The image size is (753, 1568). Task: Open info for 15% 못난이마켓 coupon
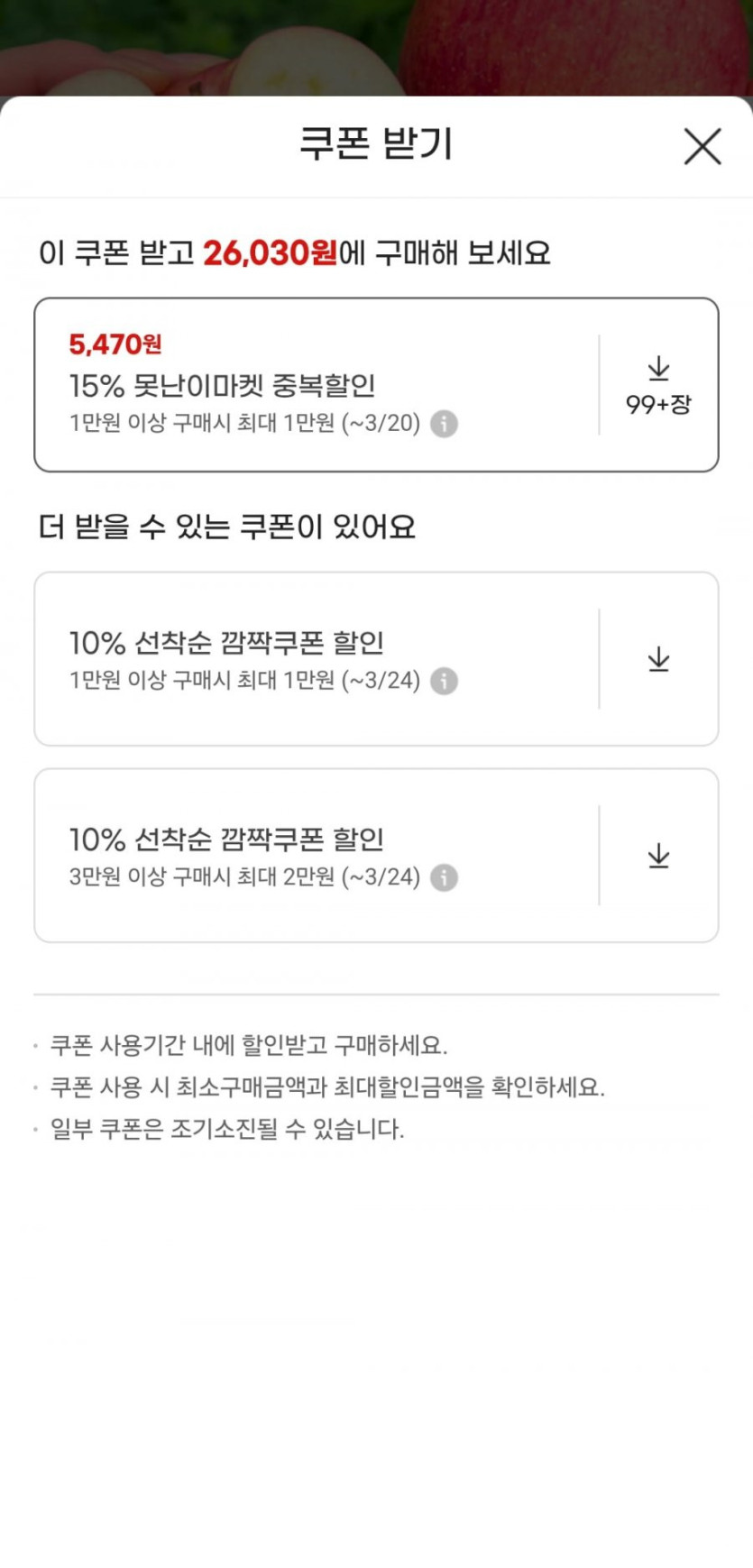[x=444, y=423]
